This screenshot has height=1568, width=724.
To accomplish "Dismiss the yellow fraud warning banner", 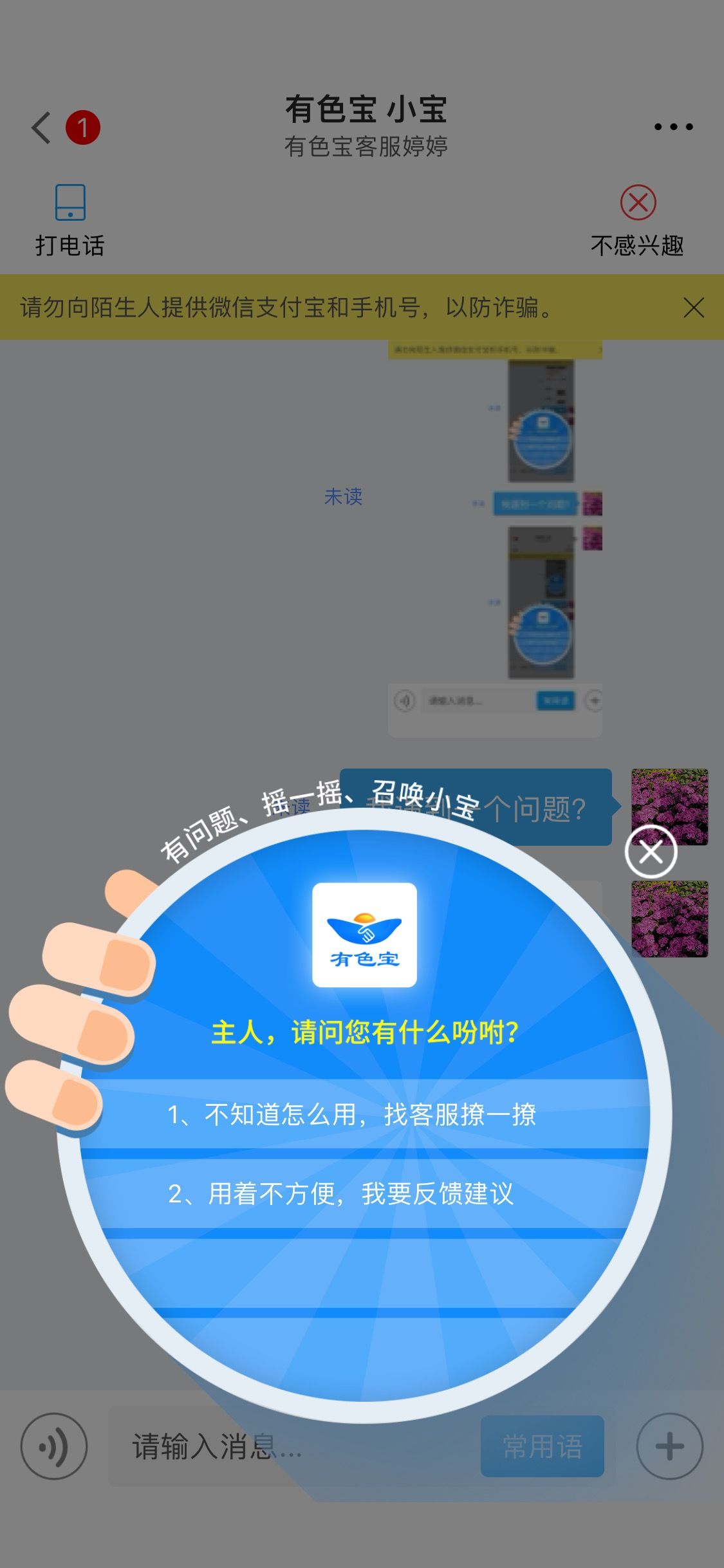I will tap(694, 308).
